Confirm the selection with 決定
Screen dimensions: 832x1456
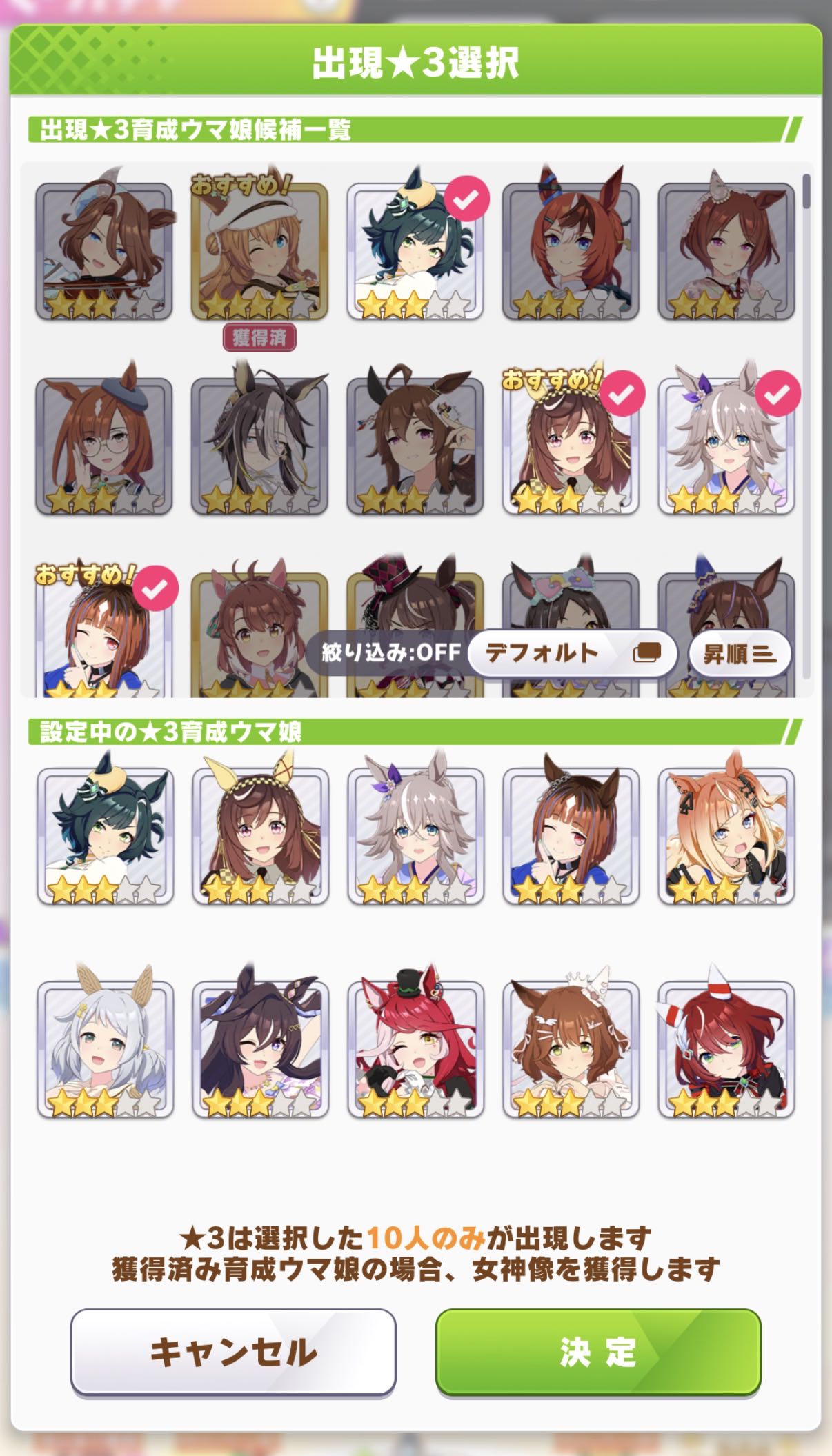click(x=597, y=1352)
